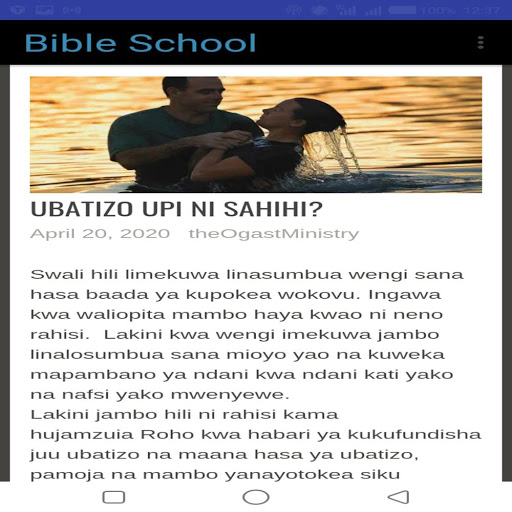Open the overflow menu
Image resolution: width=512 pixels, height=512 pixels.
point(480,43)
